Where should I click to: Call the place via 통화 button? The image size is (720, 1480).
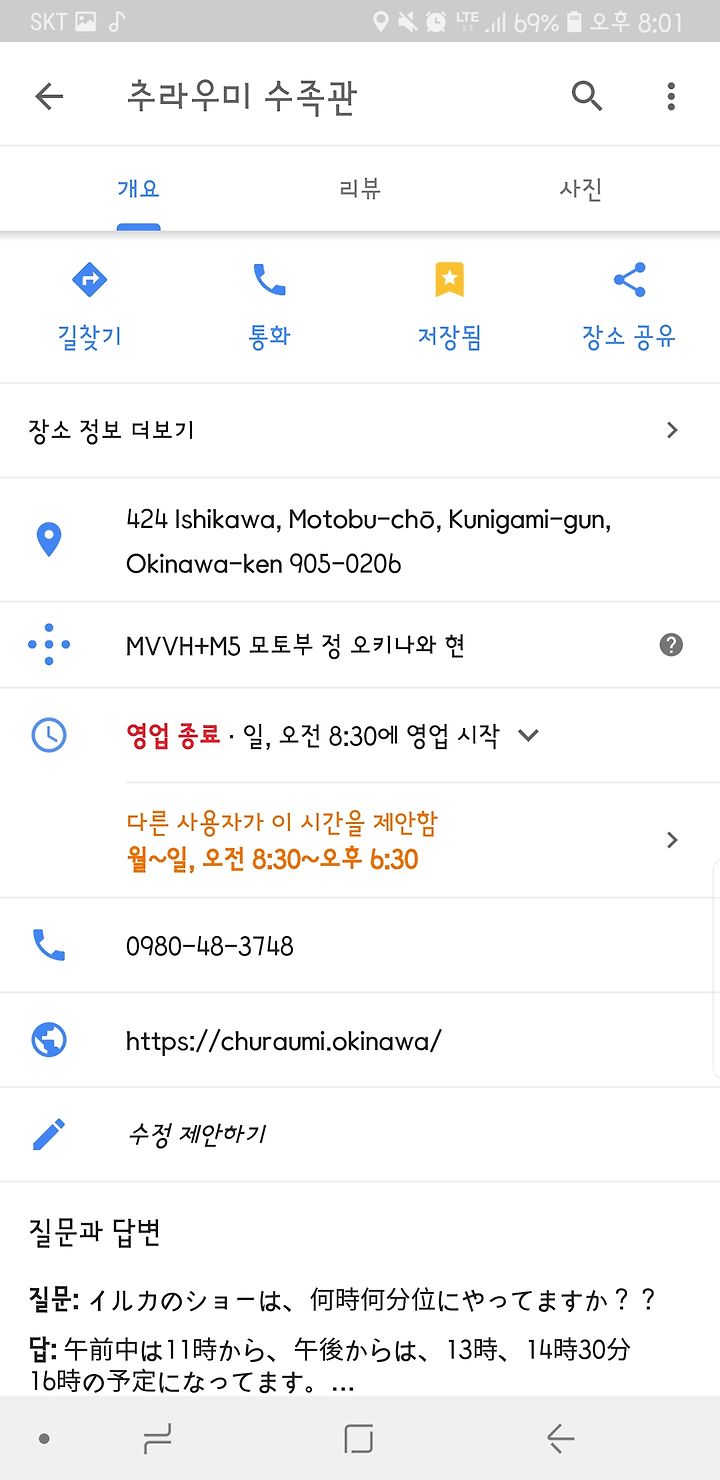269,305
